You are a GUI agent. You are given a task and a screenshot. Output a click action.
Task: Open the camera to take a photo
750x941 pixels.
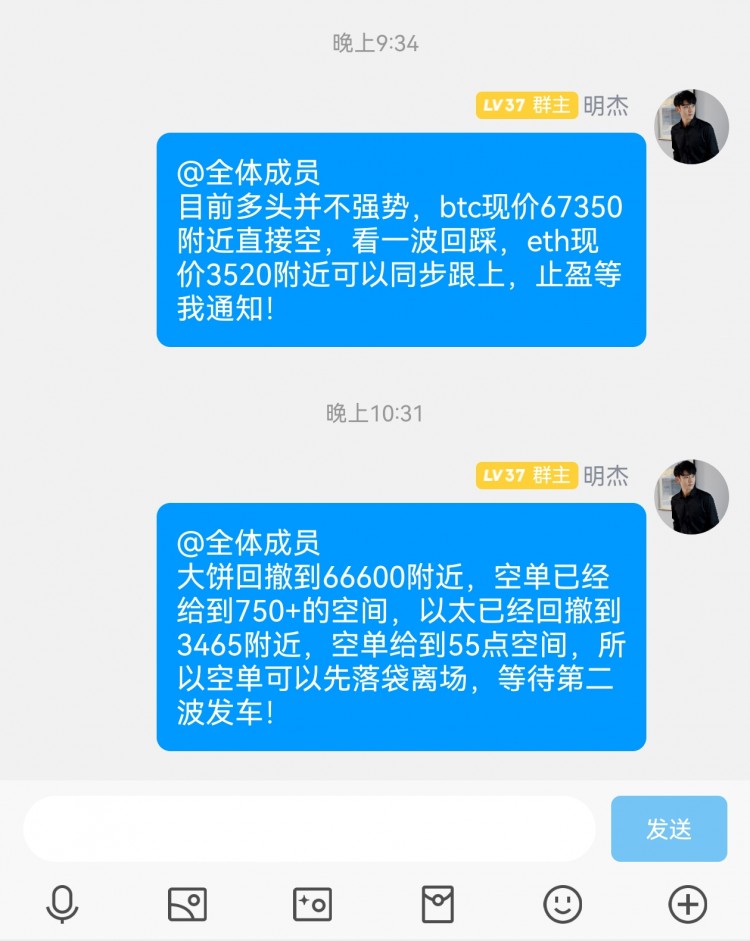[x=312, y=905]
